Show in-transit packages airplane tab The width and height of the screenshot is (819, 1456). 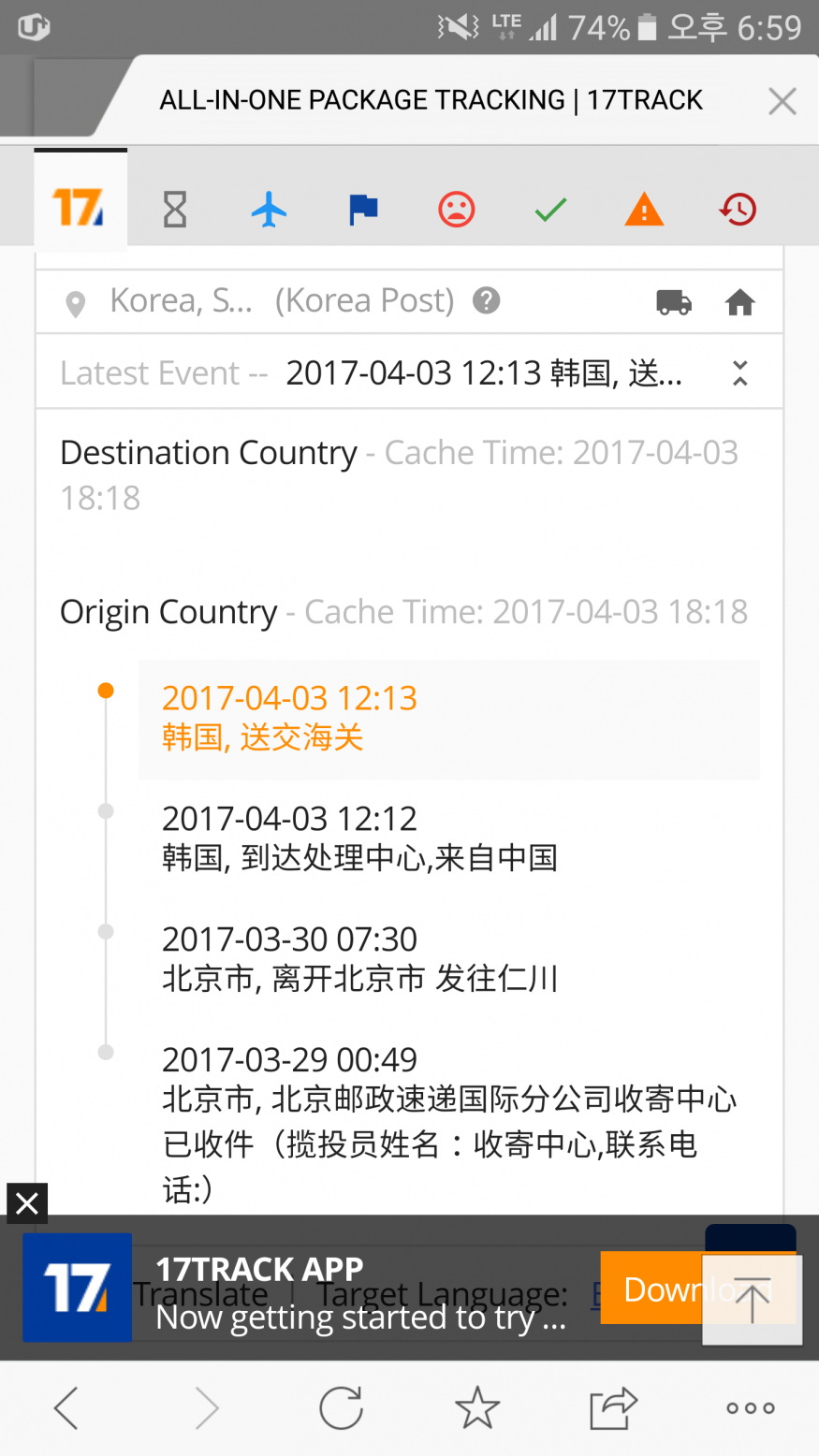[x=270, y=210]
